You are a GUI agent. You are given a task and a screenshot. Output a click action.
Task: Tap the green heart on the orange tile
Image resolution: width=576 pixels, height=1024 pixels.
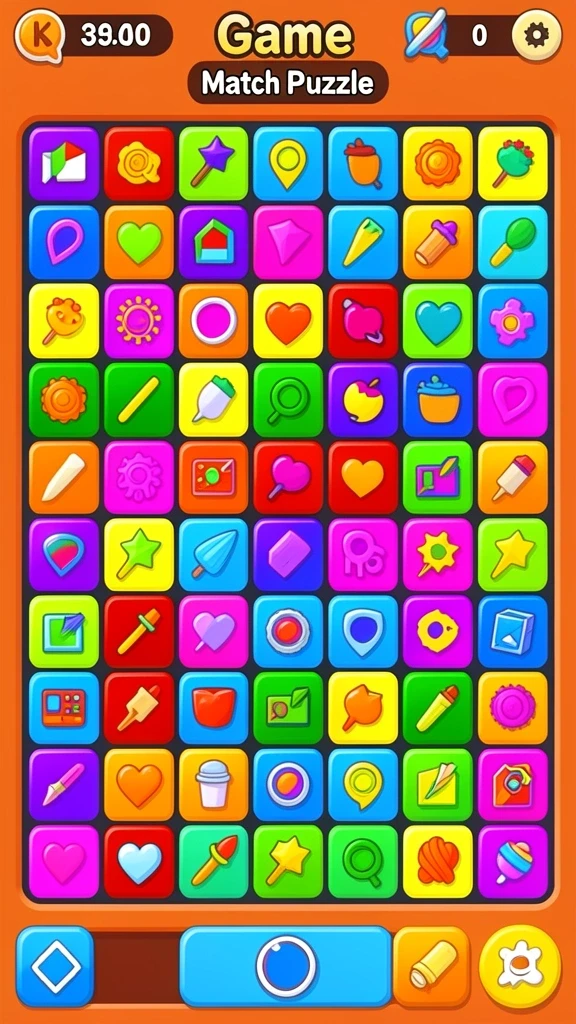point(138,242)
